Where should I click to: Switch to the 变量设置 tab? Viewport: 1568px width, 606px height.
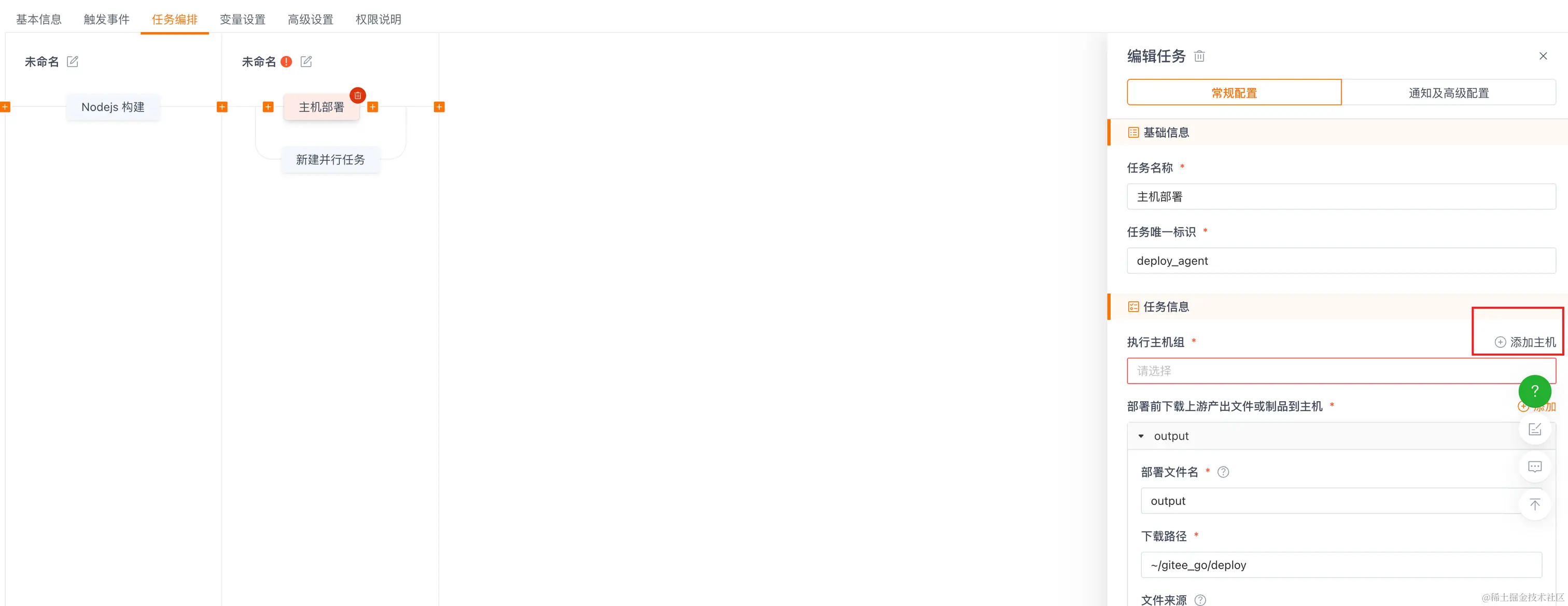click(x=242, y=20)
